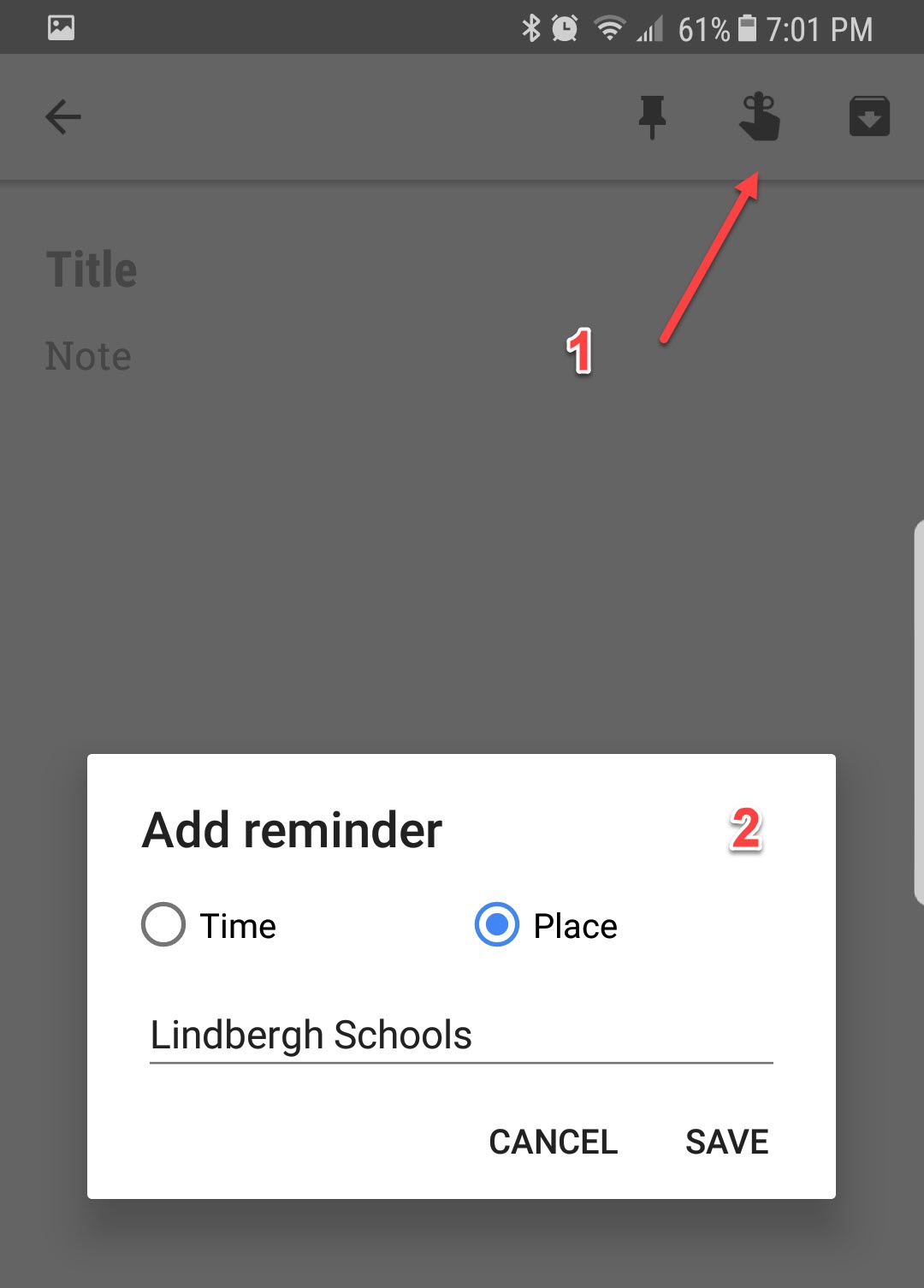Select the Place reminder option
Screen dimensions: 924x1288
tap(497, 925)
